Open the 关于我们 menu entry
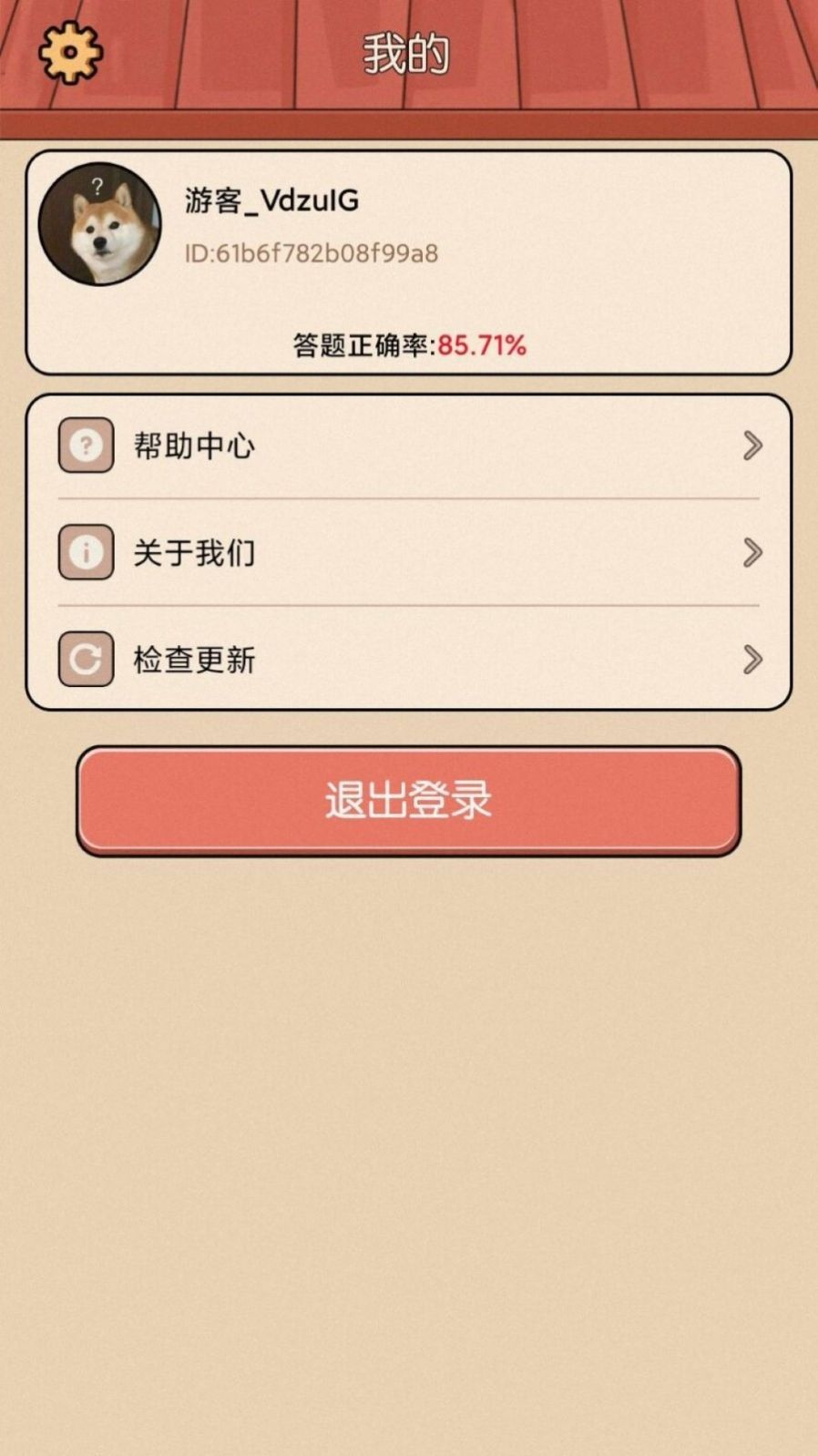Viewport: 818px width, 1456px height. click(193, 553)
